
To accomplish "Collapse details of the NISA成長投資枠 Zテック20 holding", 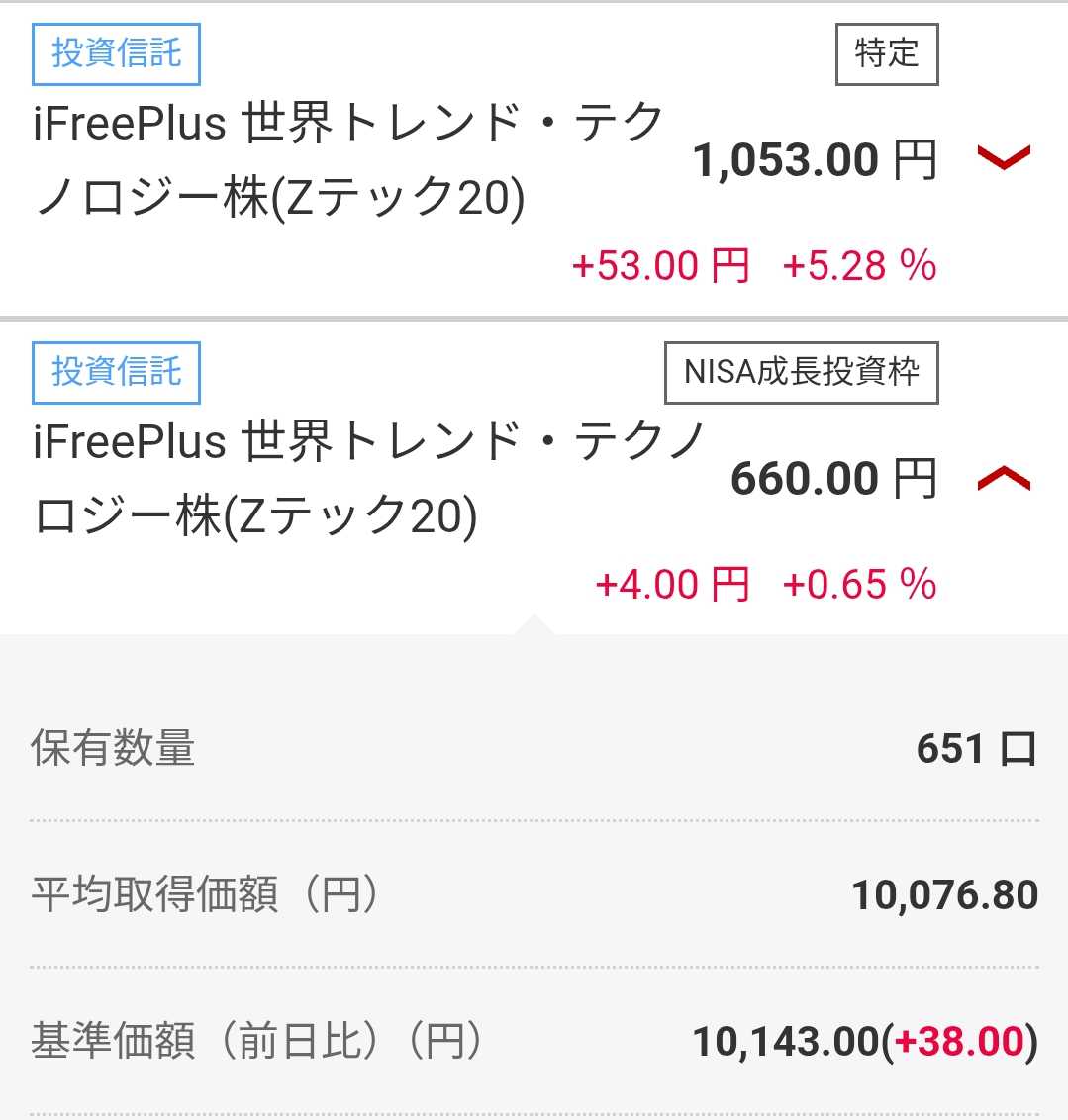I will click(x=1003, y=480).
